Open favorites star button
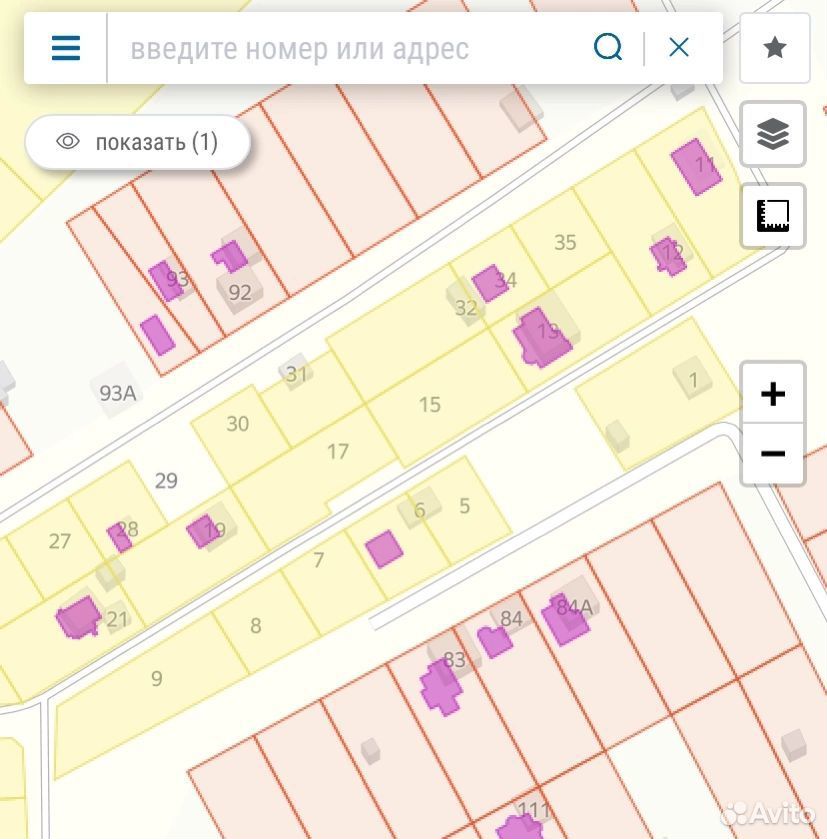Image resolution: width=827 pixels, height=839 pixels. (775, 48)
